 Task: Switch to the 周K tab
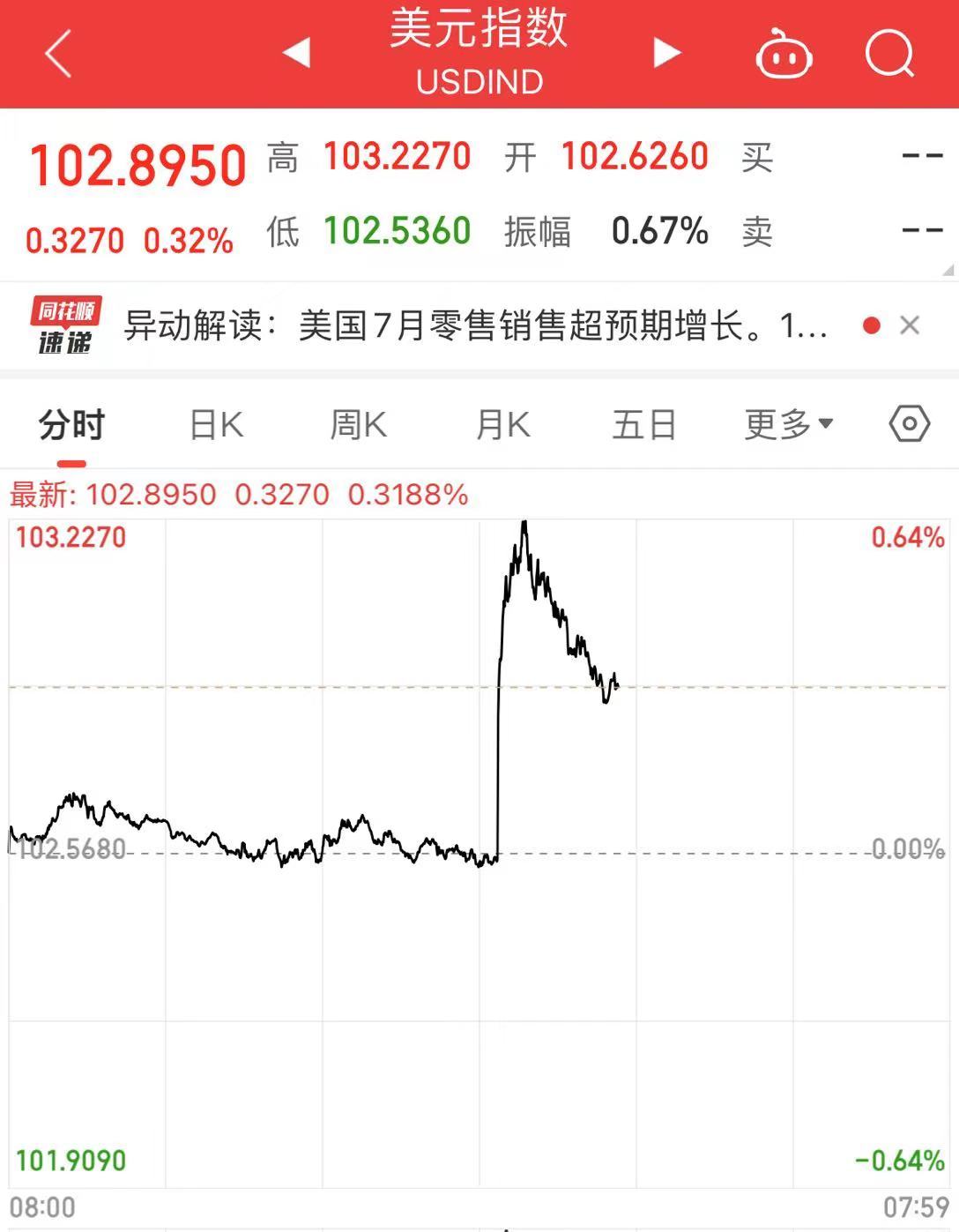pyautogui.click(x=358, y=426)
